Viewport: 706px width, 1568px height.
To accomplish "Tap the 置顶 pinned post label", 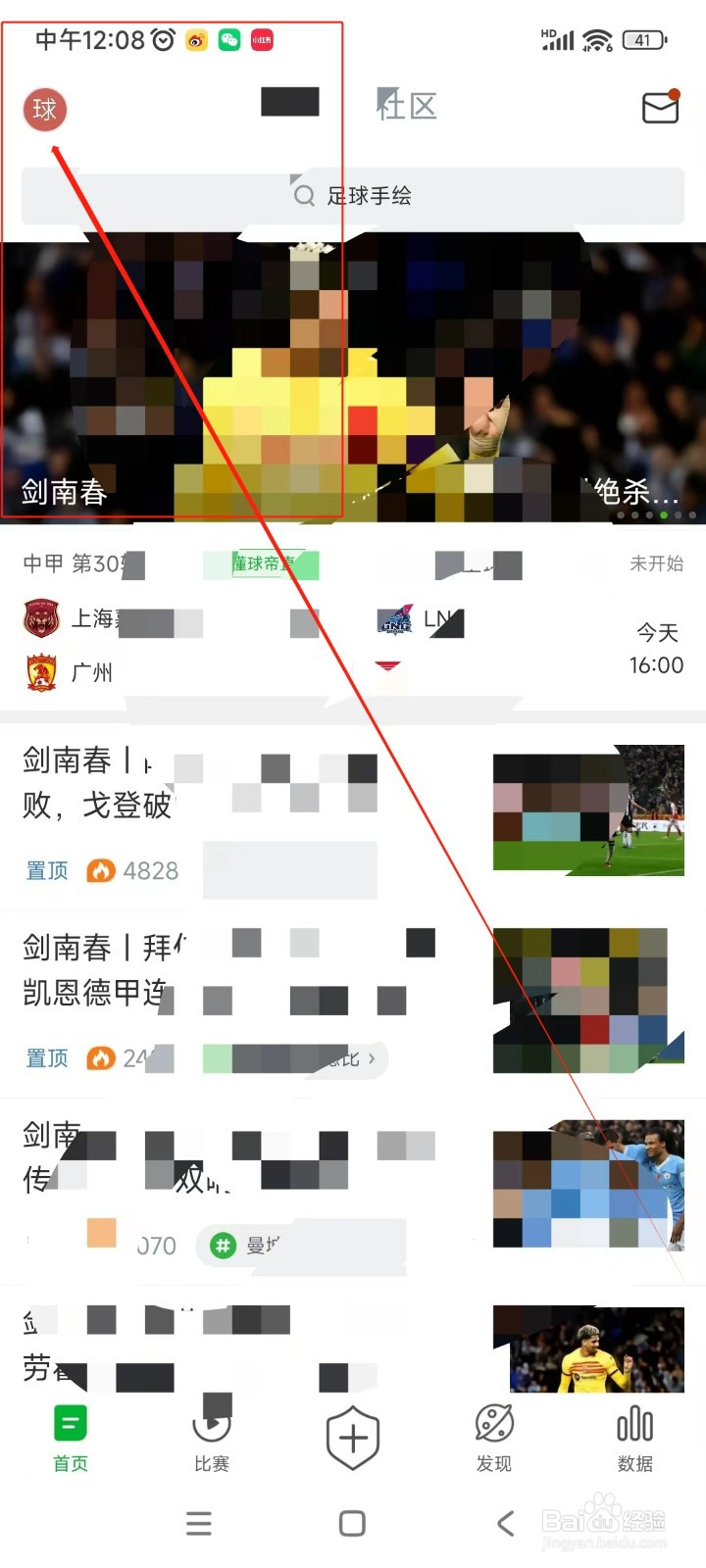I will coord(45,870).
